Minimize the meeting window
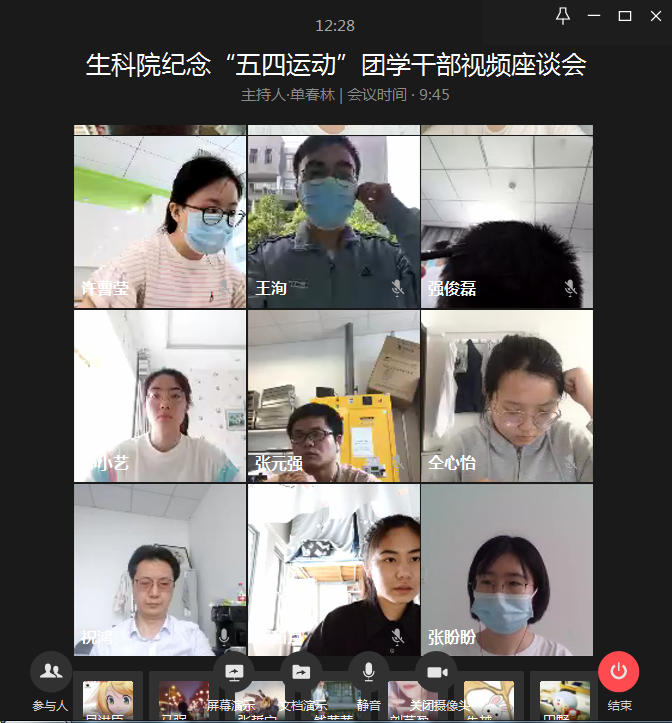This screenshot has height=723, width=672. pos(594,15)
